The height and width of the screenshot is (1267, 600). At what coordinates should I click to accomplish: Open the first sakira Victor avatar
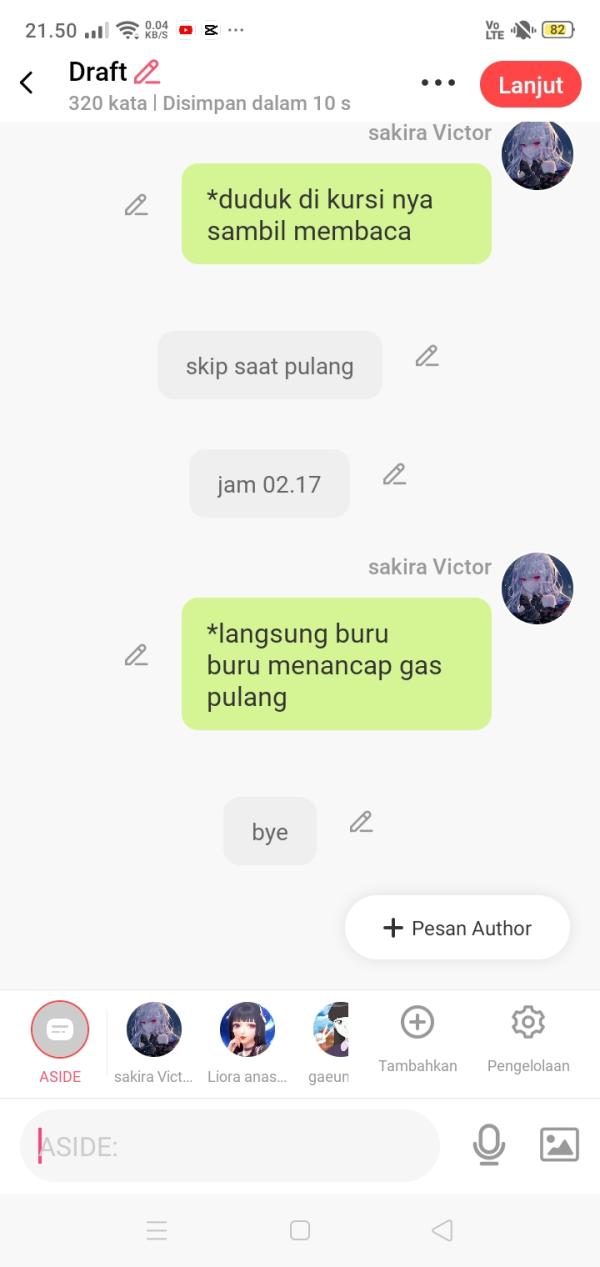pyautogui.click(x=537, y=155)
